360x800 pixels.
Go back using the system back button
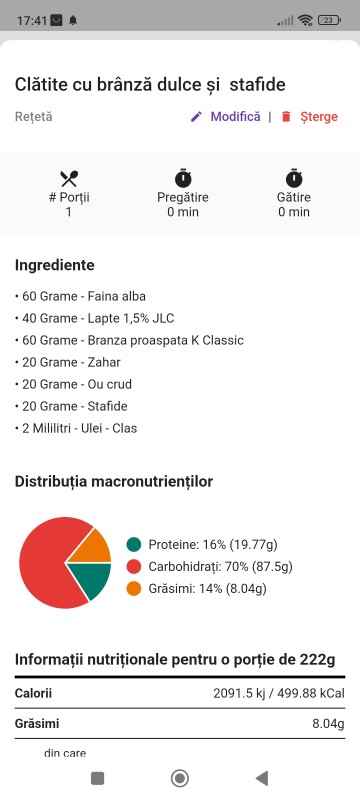click(262, 778)
